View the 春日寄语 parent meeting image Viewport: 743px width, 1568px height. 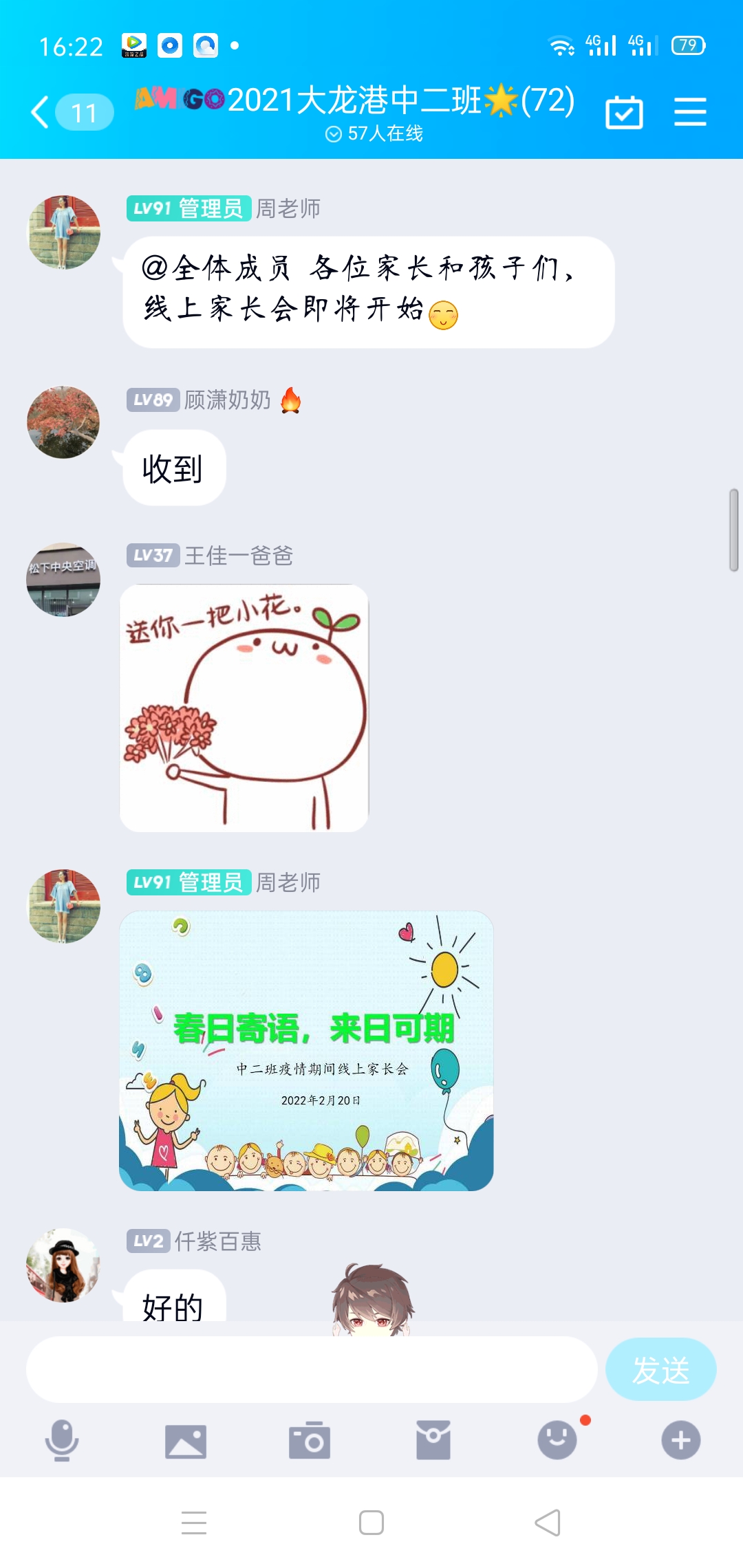click(x=306, y=1051)
